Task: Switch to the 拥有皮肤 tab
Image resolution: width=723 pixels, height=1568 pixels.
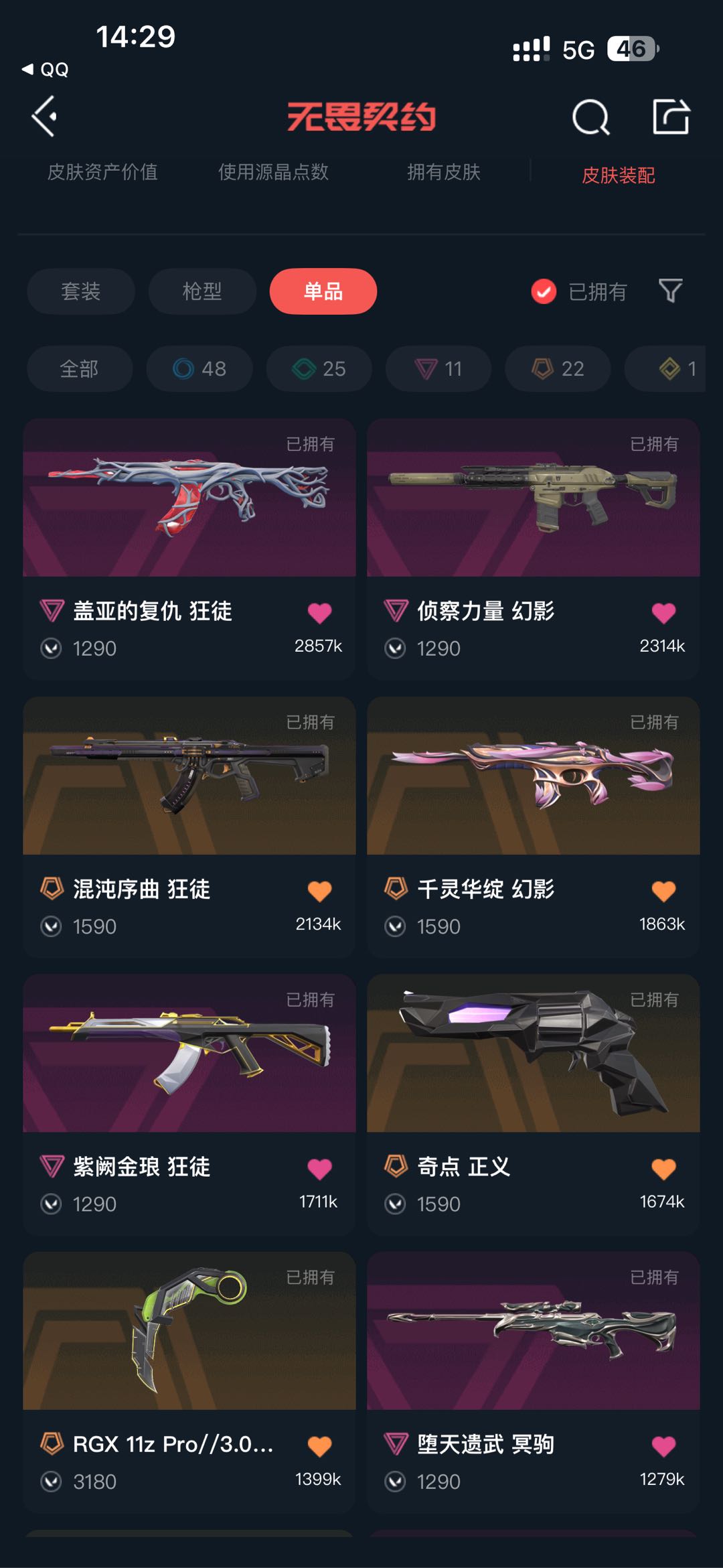Action: [443, 172]
